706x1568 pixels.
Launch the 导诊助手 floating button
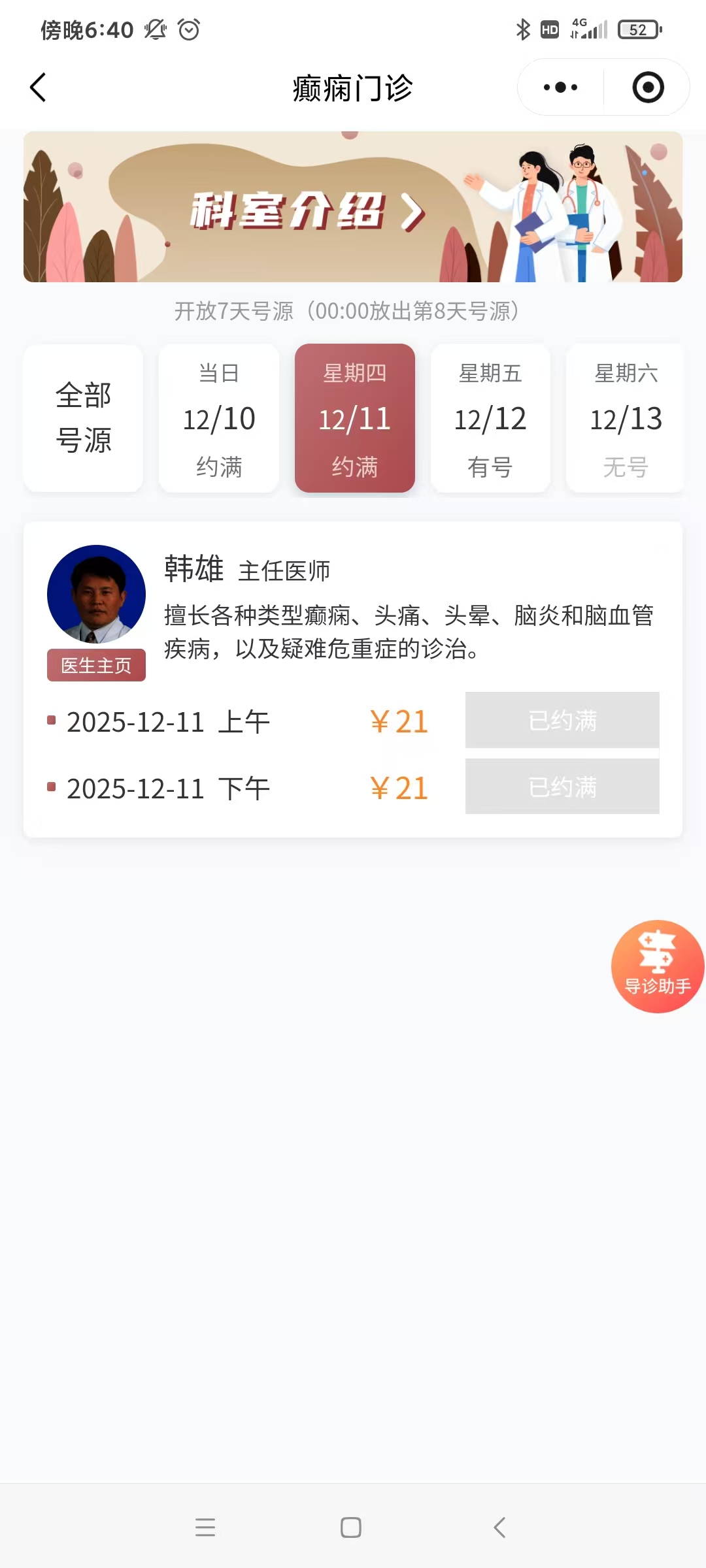point(657,966)
